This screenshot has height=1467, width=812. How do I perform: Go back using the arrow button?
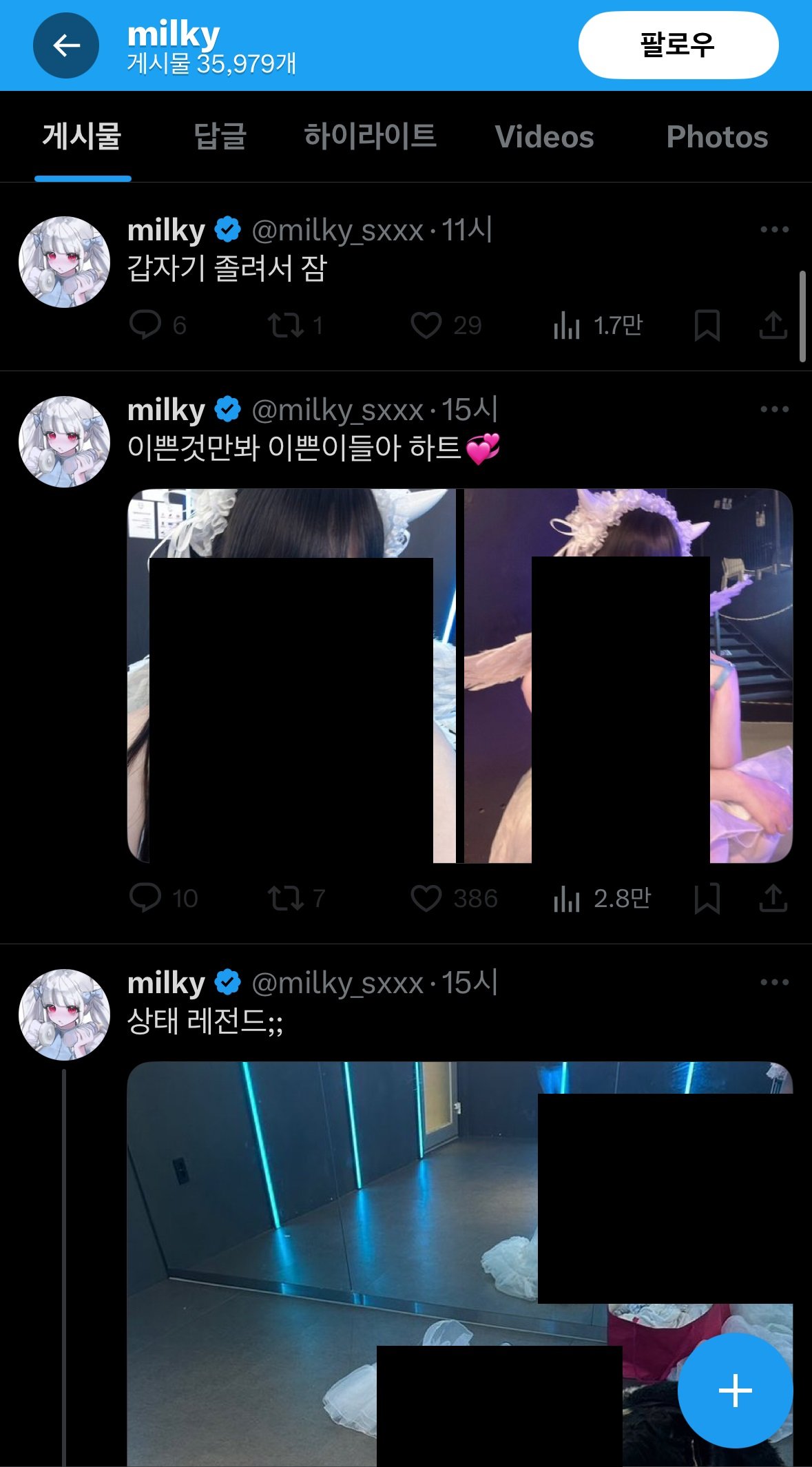point(66,45)
